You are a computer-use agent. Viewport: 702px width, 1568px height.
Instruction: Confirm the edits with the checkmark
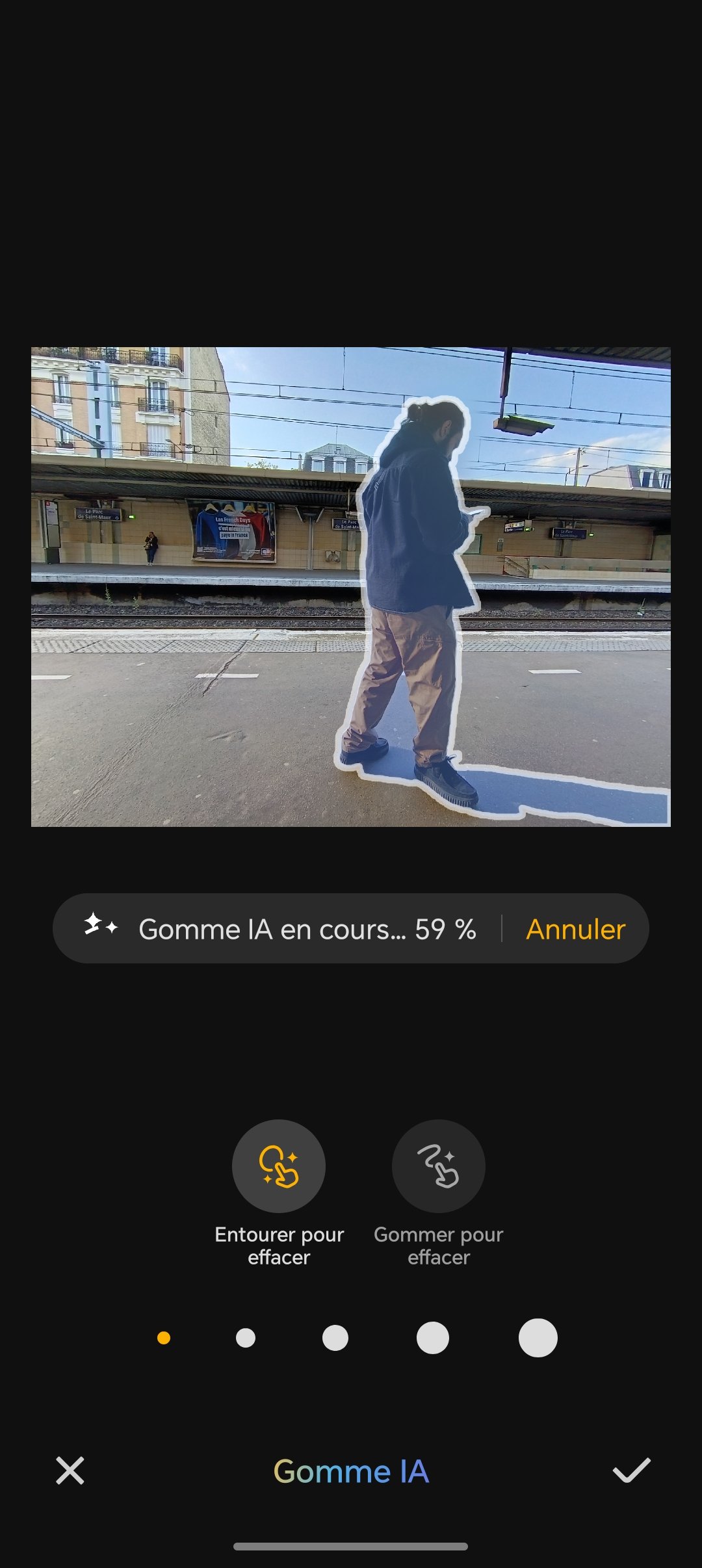[x=631, y=1470]
